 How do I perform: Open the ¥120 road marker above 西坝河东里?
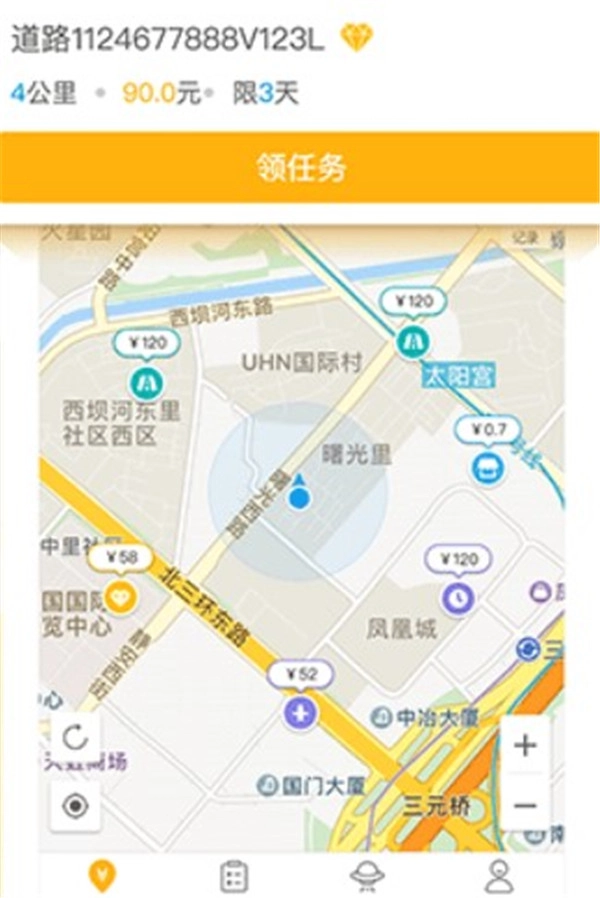point(145,381)
